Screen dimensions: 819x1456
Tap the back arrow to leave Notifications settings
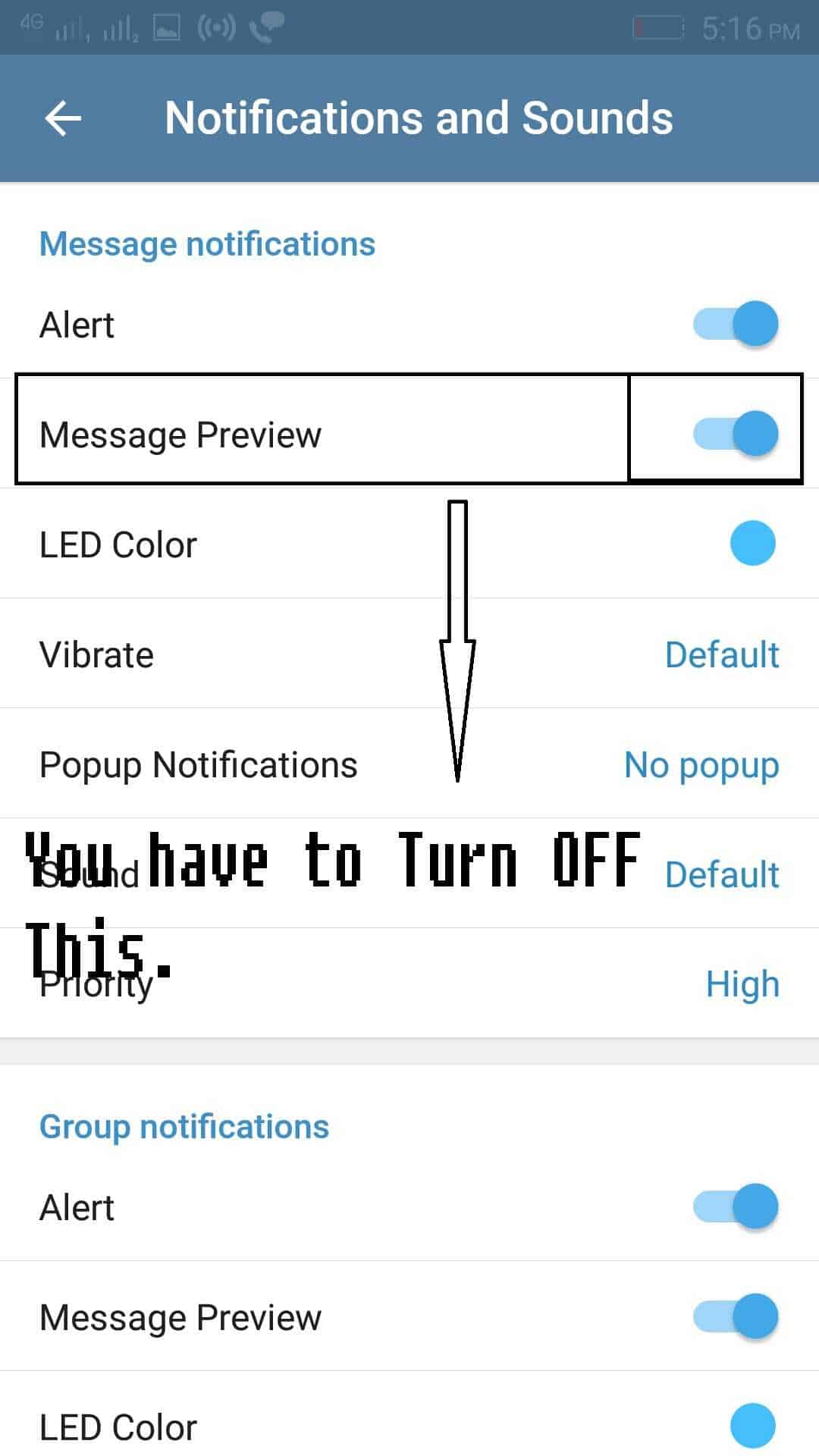[63, 118]
